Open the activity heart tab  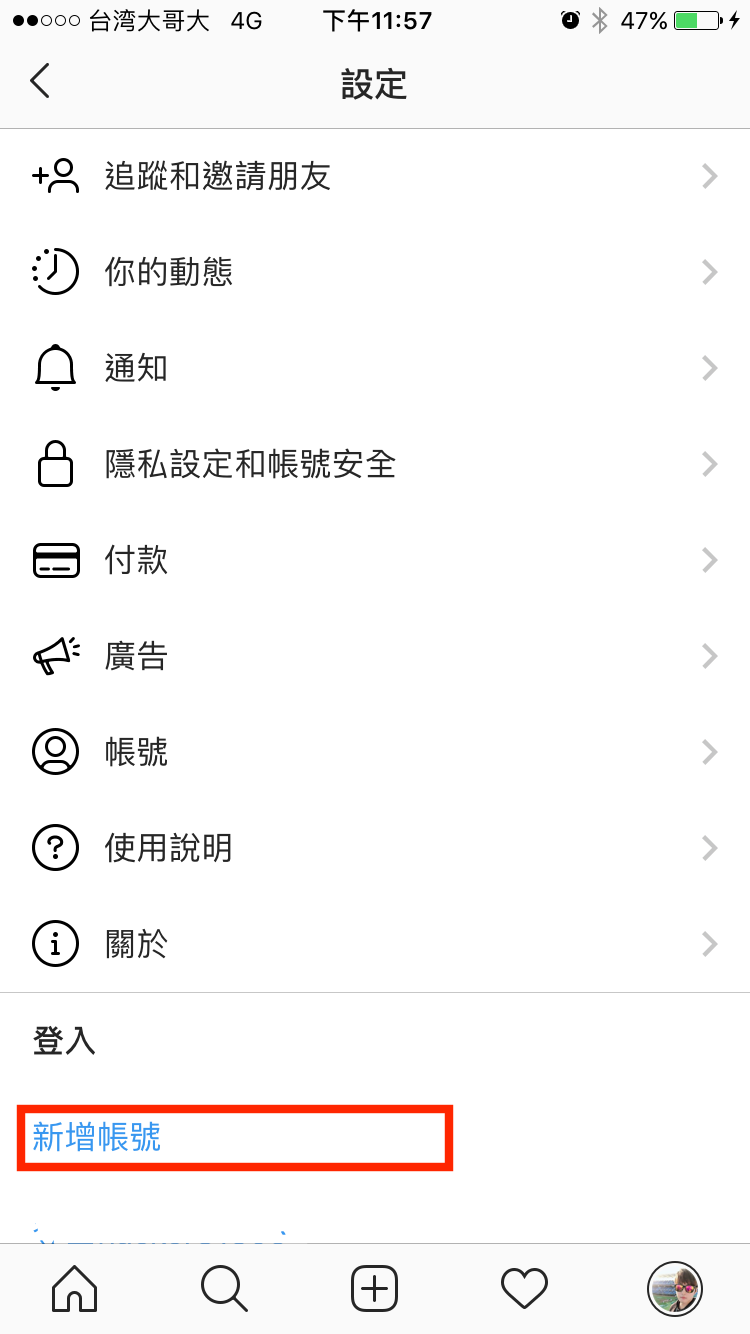click(524, 1288)
